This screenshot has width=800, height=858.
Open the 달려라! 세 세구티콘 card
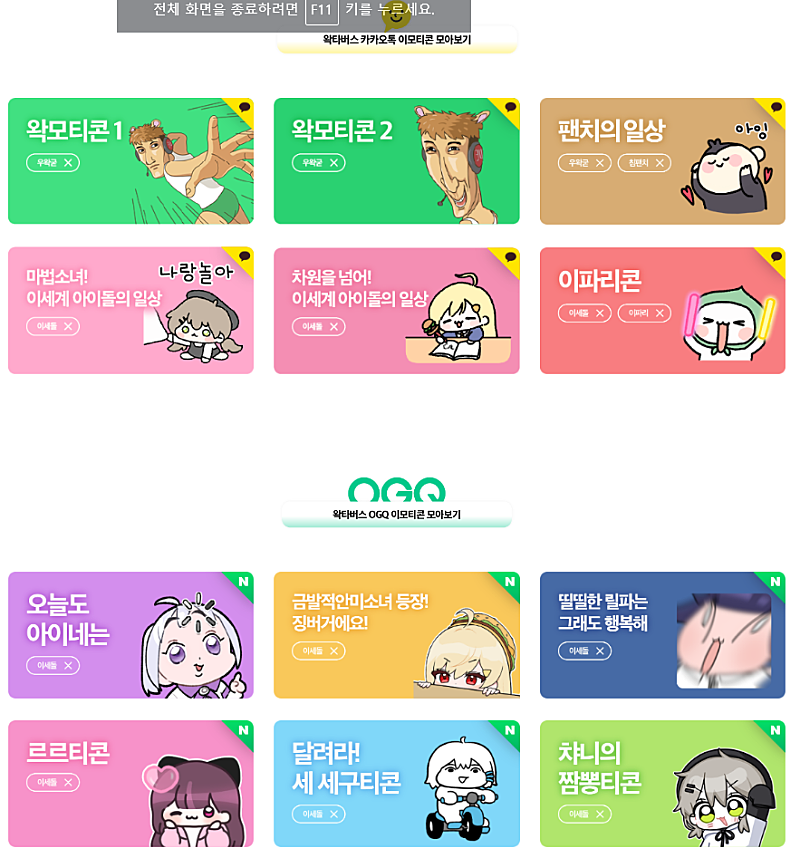pyautogui.click(x=396, y=784)
